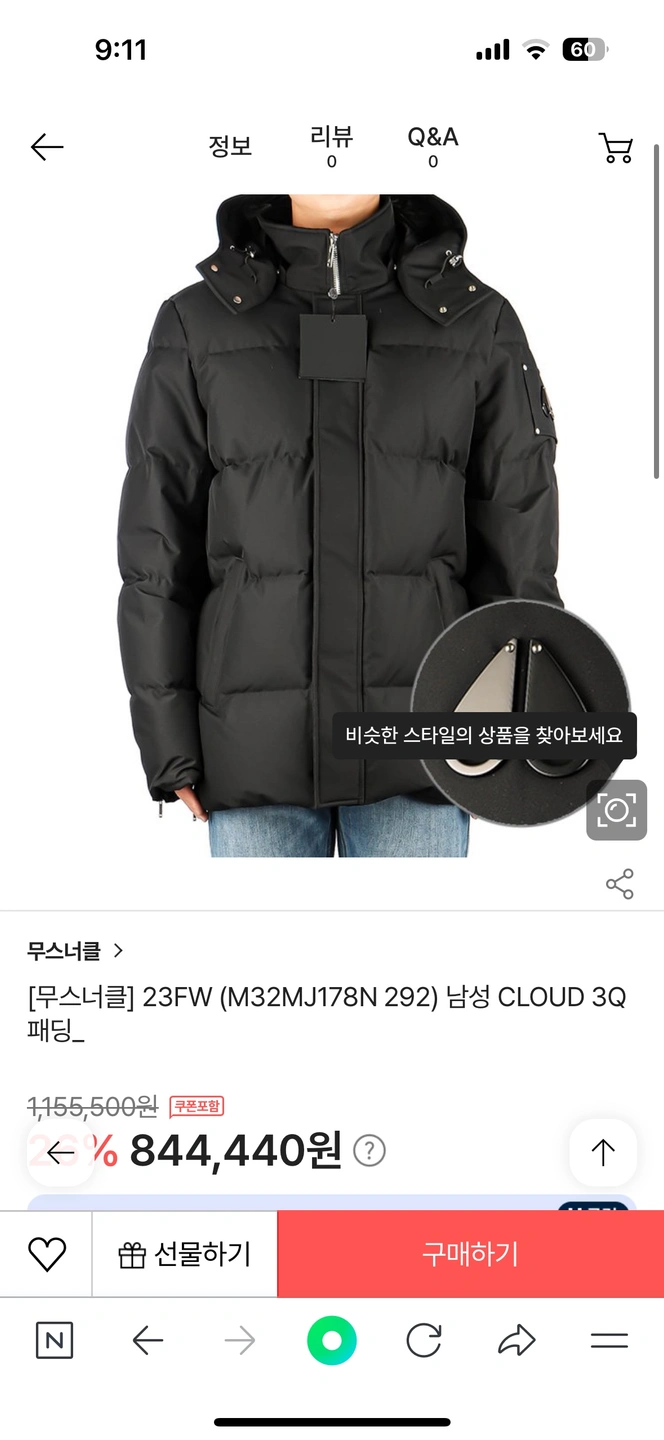Screen dimensions: 664x1440
Task: Open the shopping cart
Action: point(616,148)
